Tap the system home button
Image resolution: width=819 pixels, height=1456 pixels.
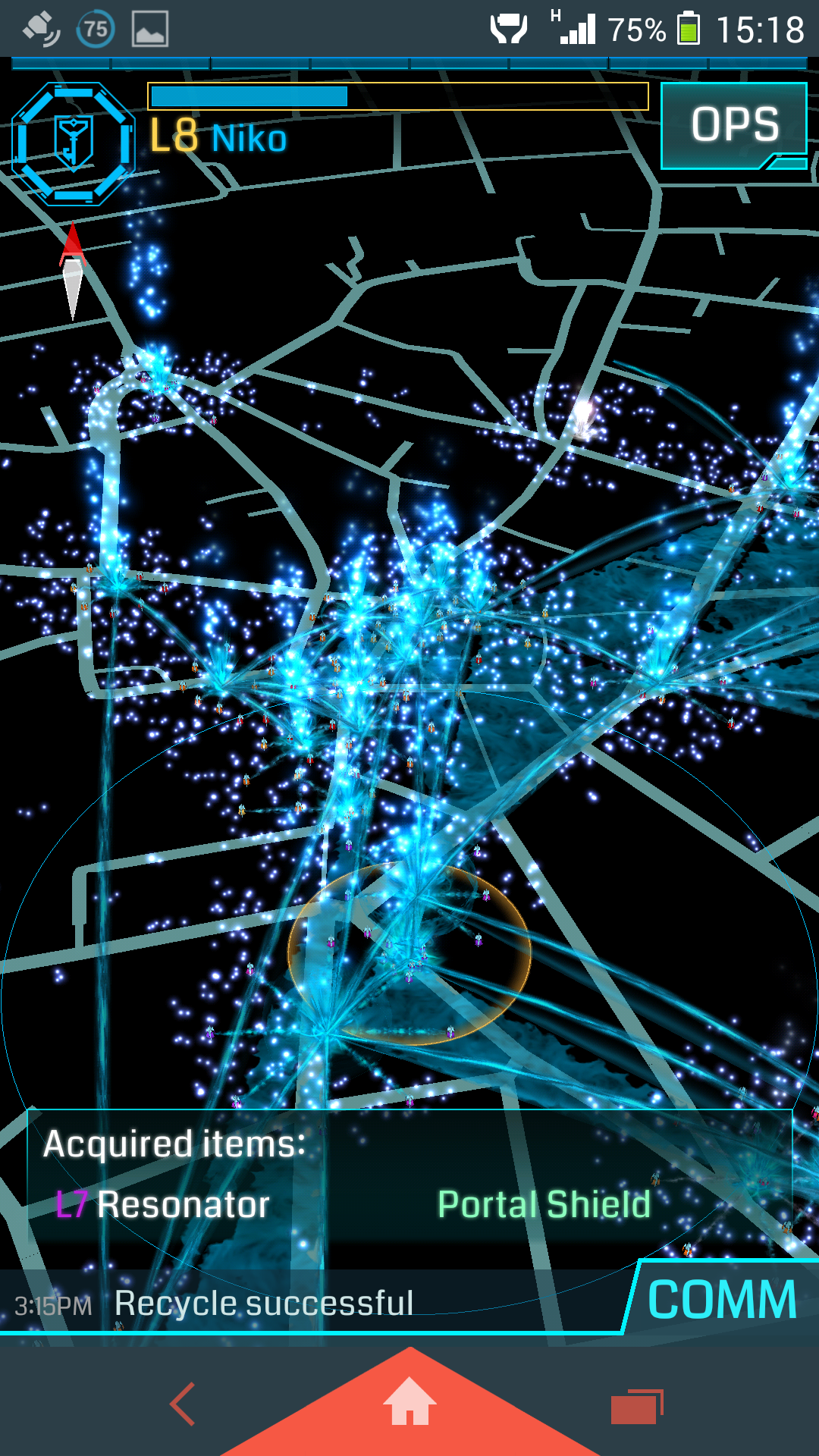coord(409,1401)
